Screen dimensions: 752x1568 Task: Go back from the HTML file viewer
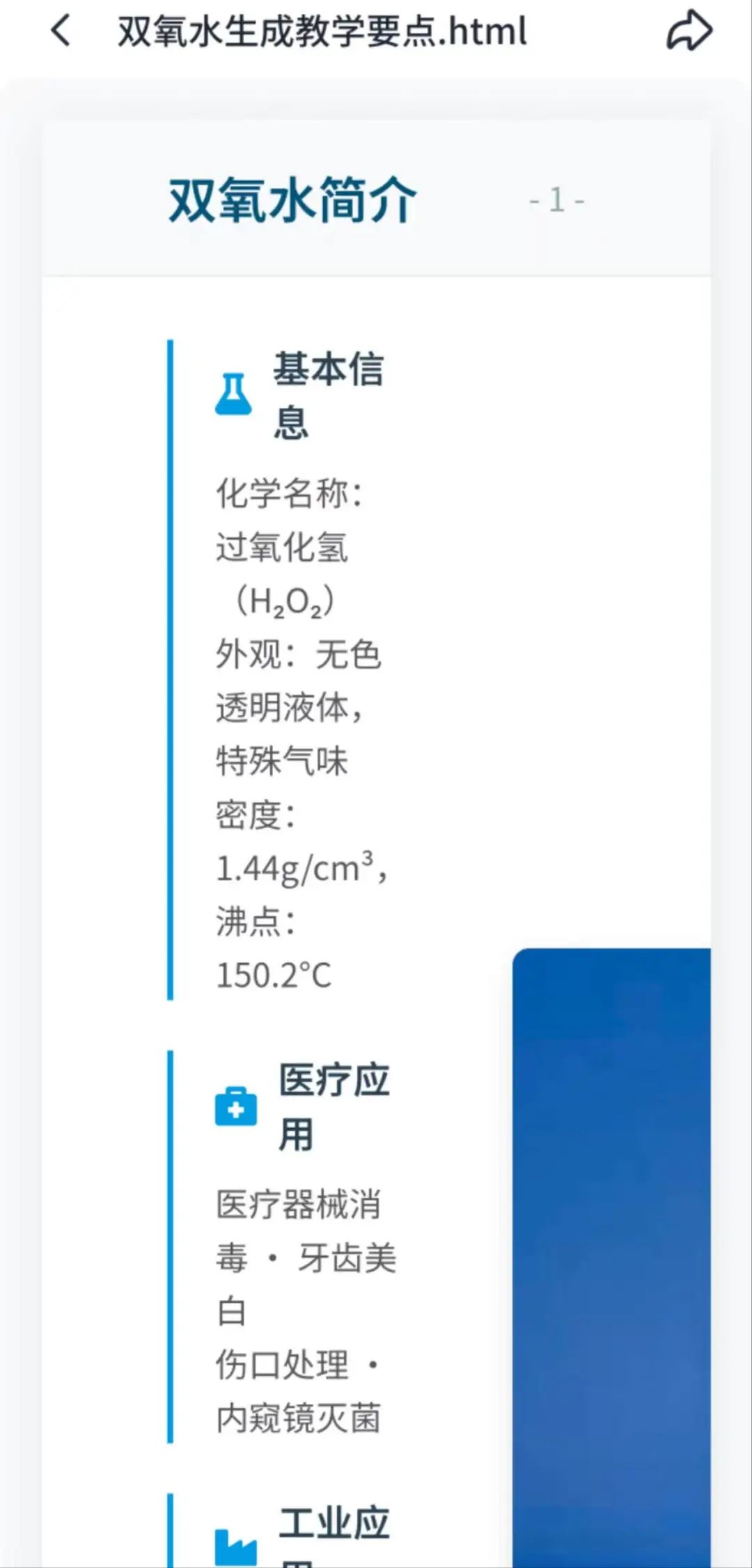(61, 31)
